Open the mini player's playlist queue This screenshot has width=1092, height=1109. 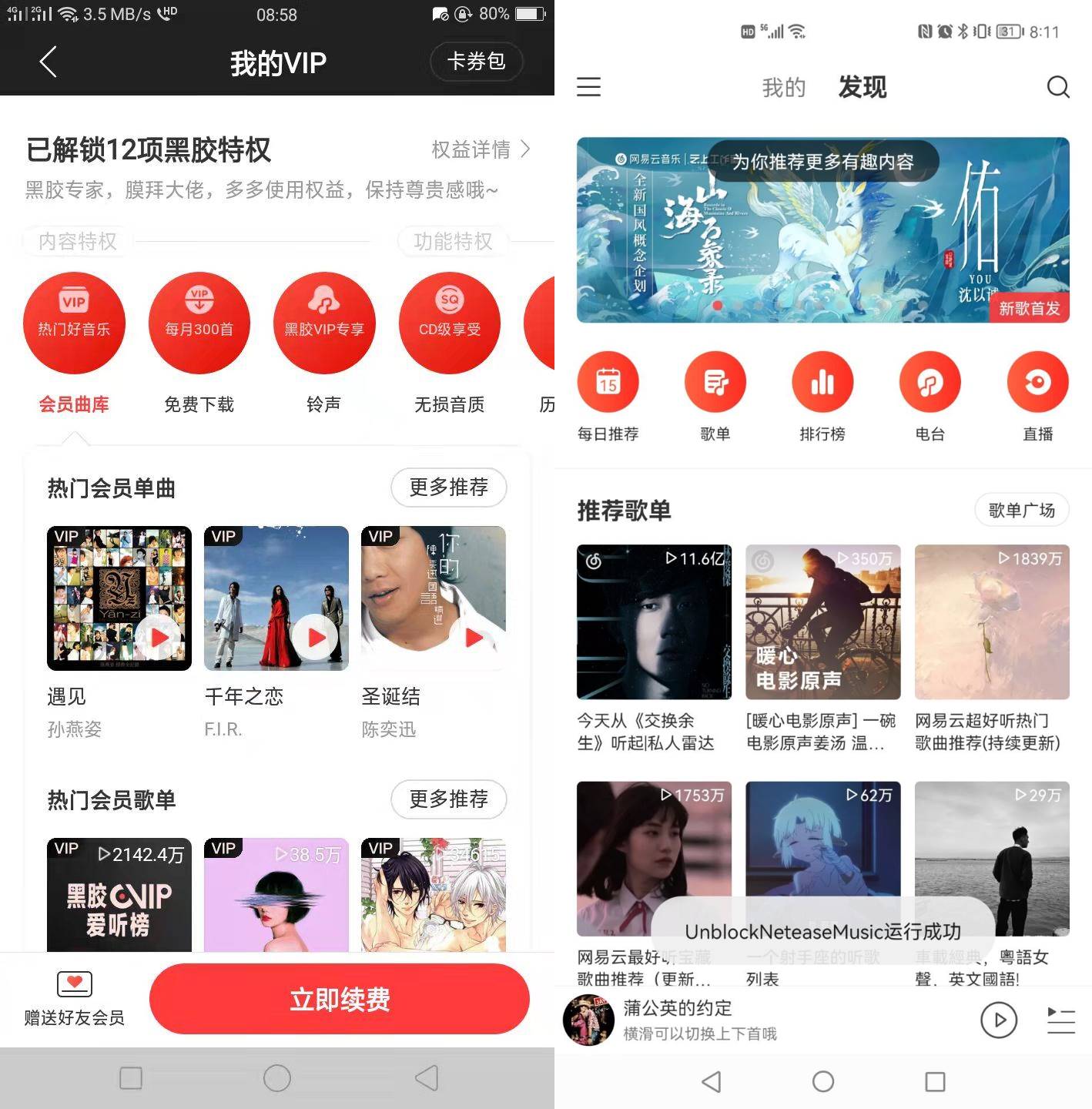(x=1060, y=1020)
